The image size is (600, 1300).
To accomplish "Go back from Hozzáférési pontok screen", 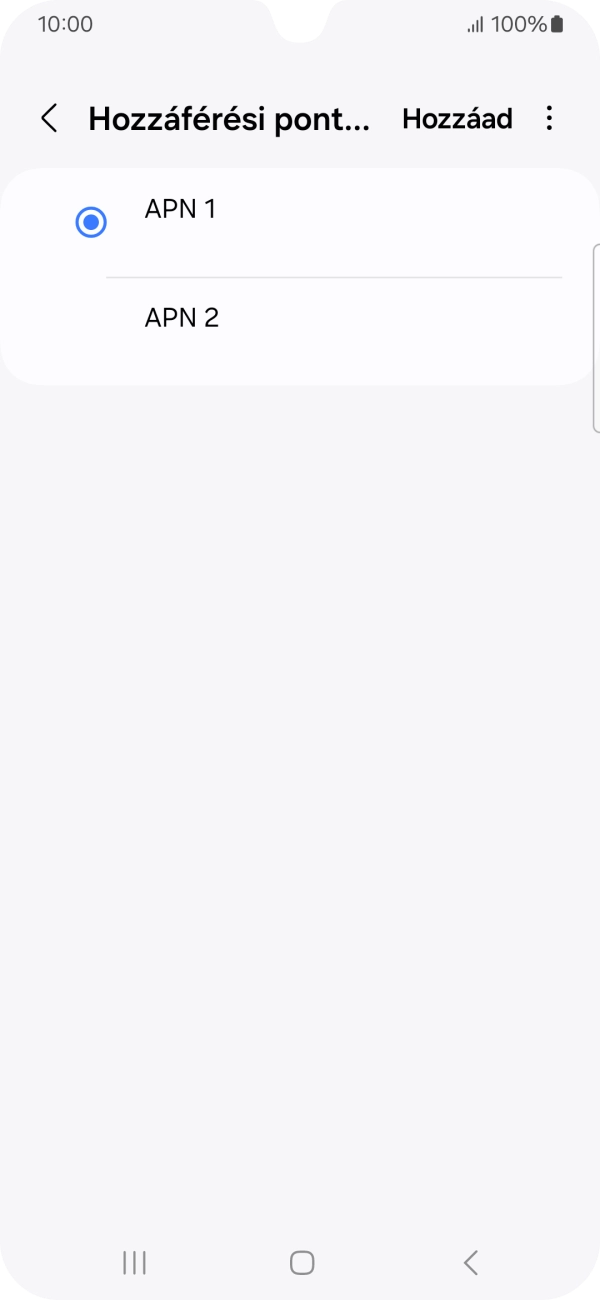I will pyautogui.click(x=49, y=119).
